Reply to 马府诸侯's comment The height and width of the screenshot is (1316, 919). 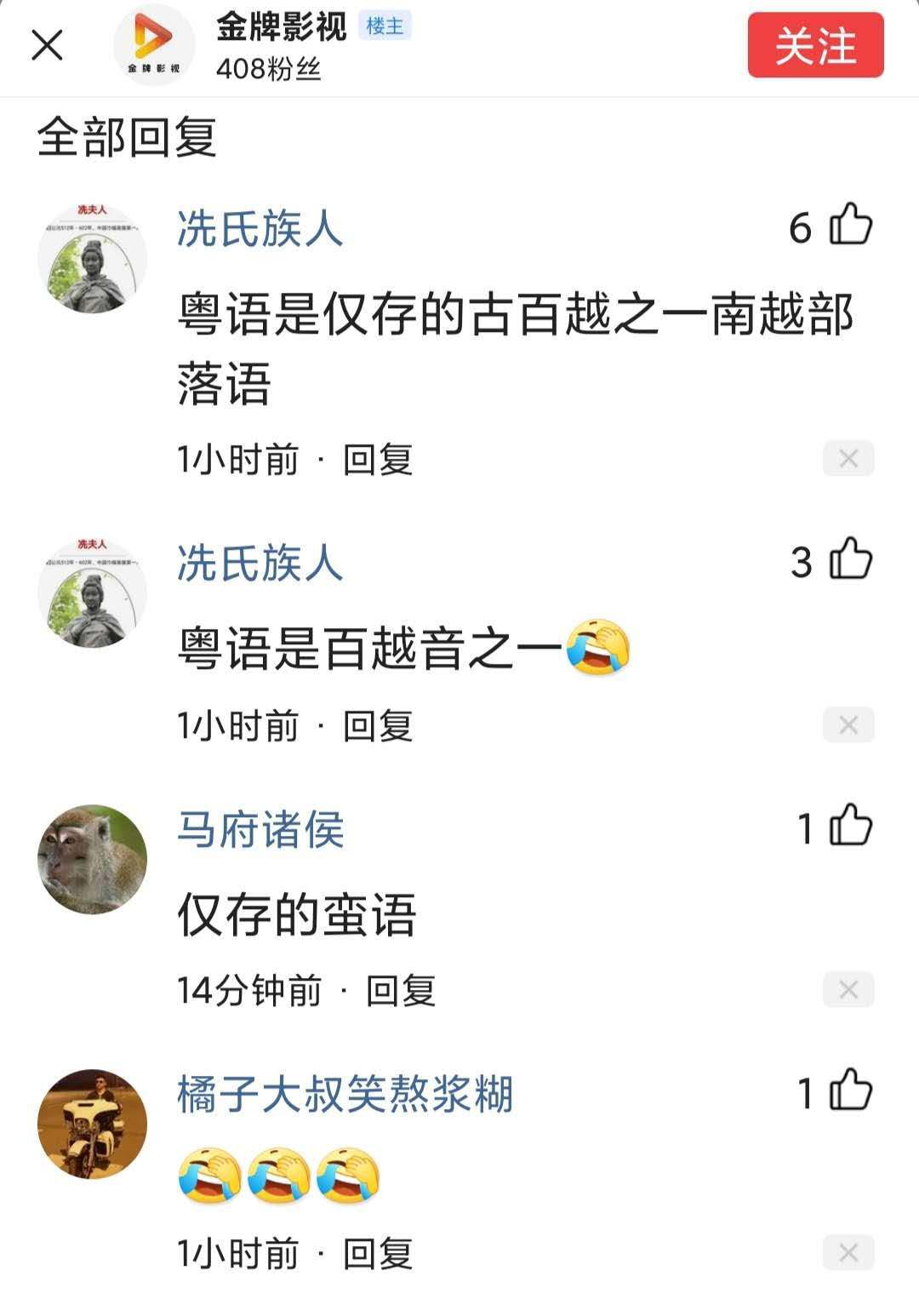click(x=401, y=991)
